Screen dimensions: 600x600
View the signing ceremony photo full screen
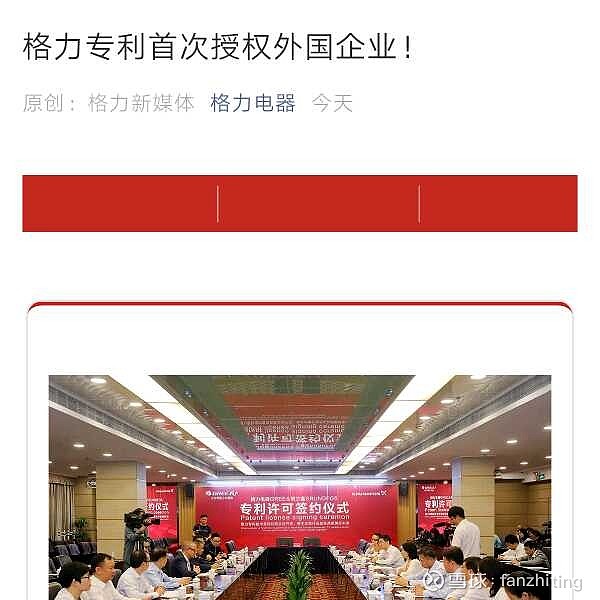tap(300, 487)
